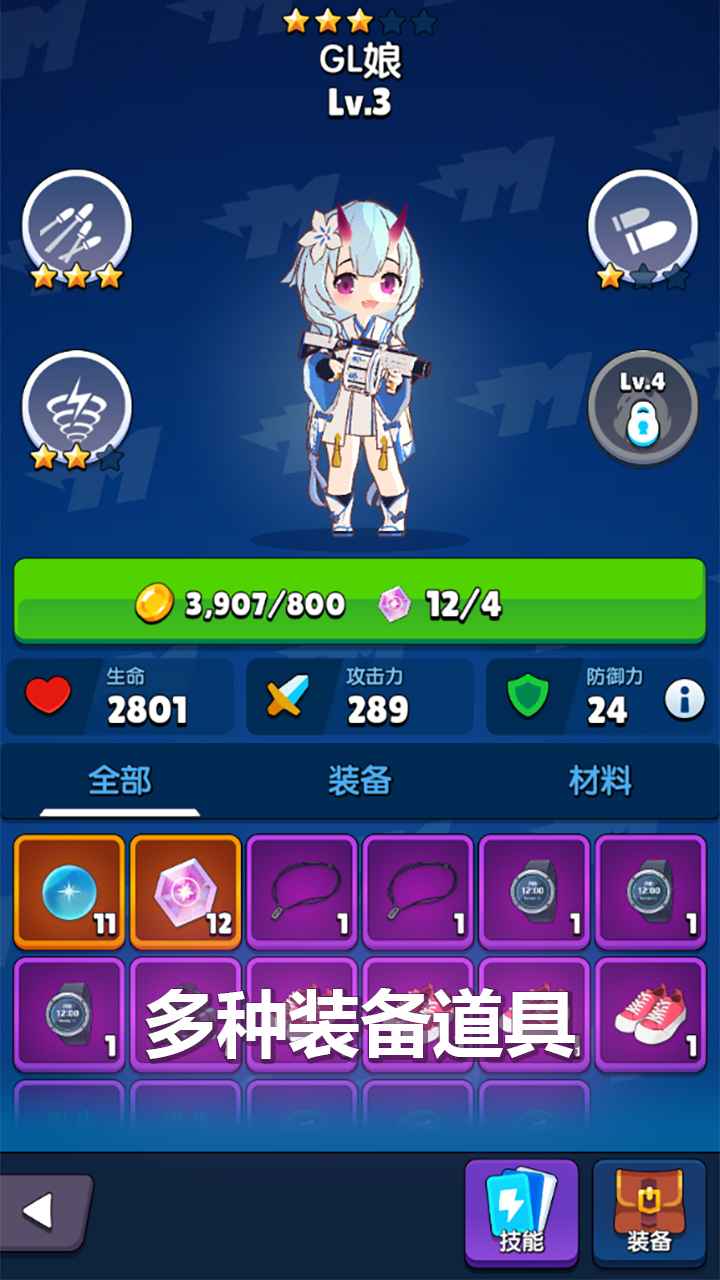
Task: Switch to the 全部 tab
Action: pyautogui.click(x=120, y=781)
